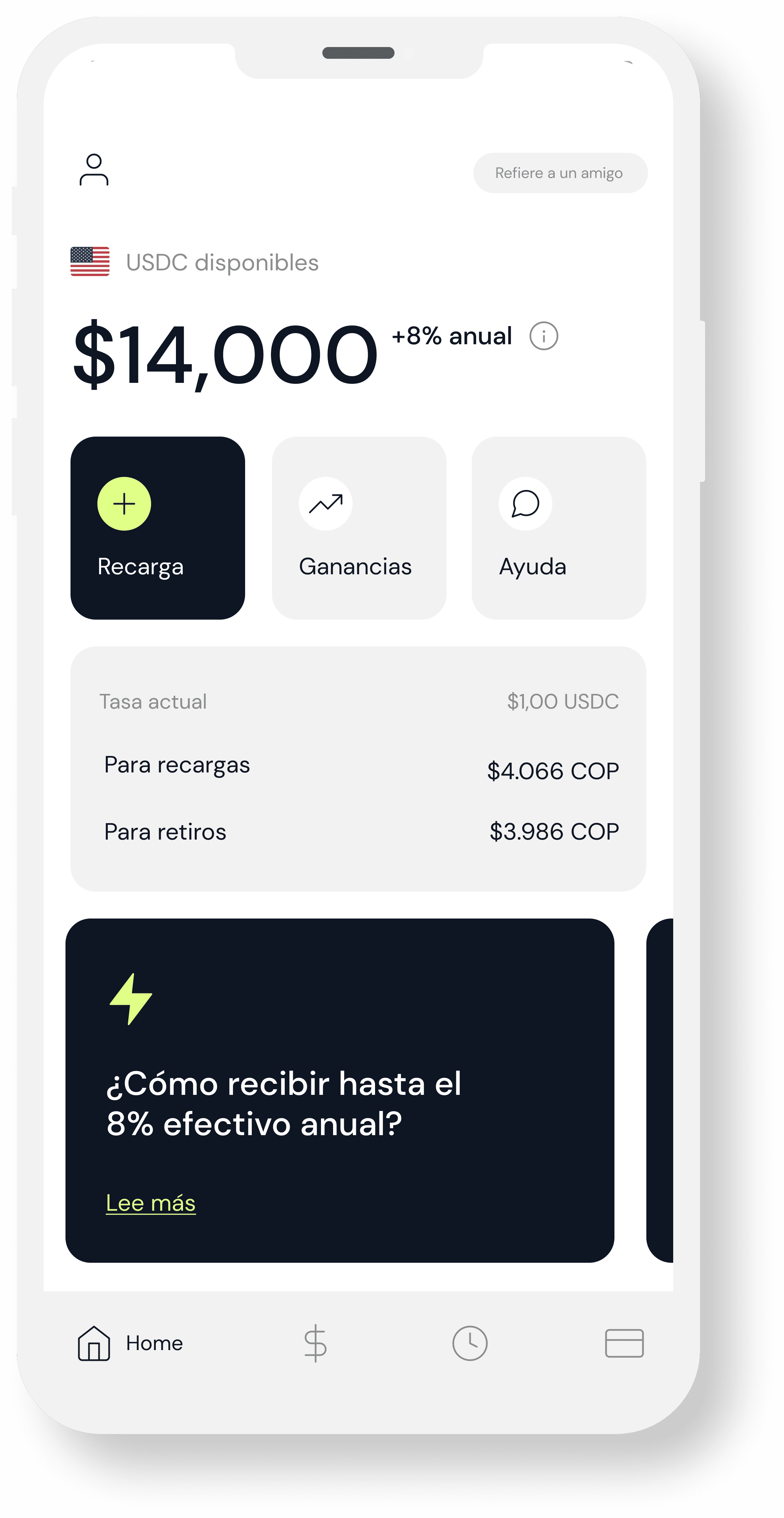This screenshot has height=1518, width=784.
Task: Tap Refiere a un amigo button
Action: coord(560,173)
